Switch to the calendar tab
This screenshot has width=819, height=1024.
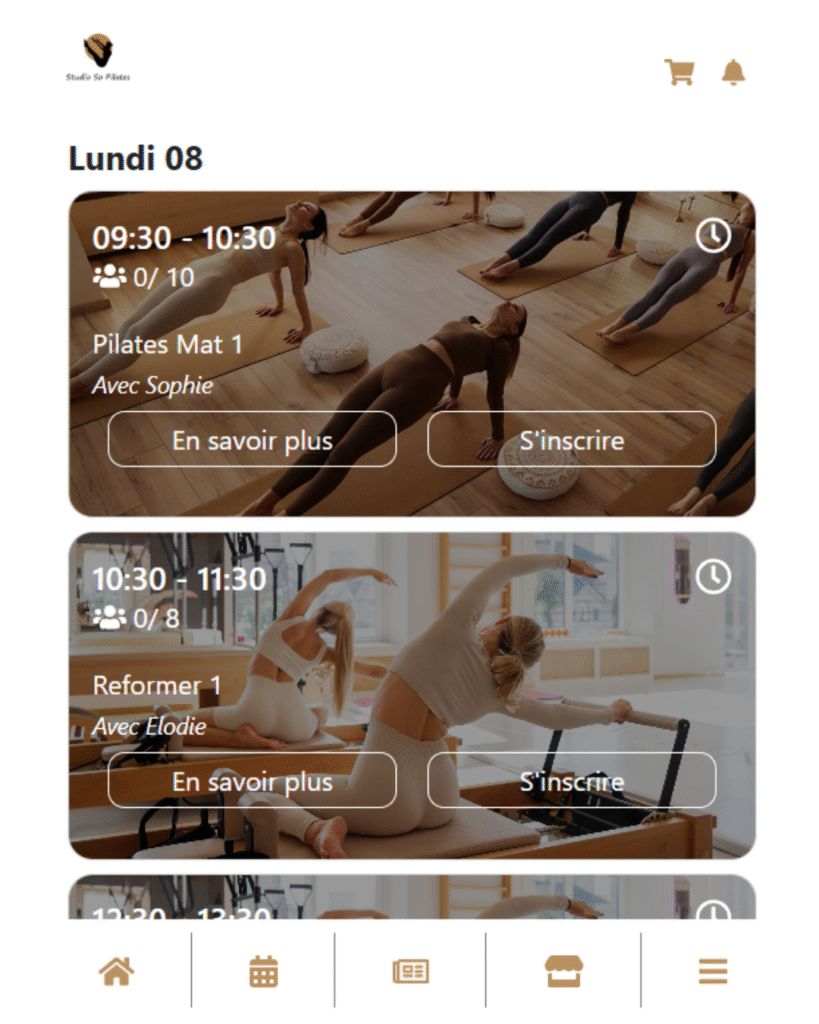(263, 970)
